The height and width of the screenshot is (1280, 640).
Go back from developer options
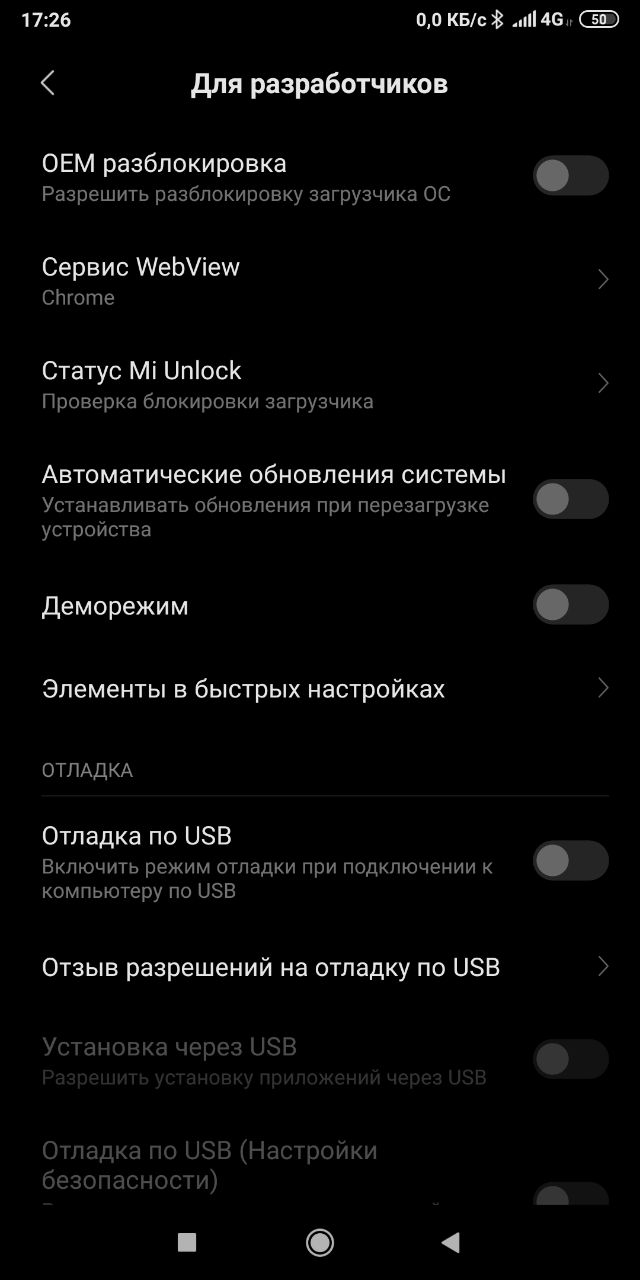48,84
